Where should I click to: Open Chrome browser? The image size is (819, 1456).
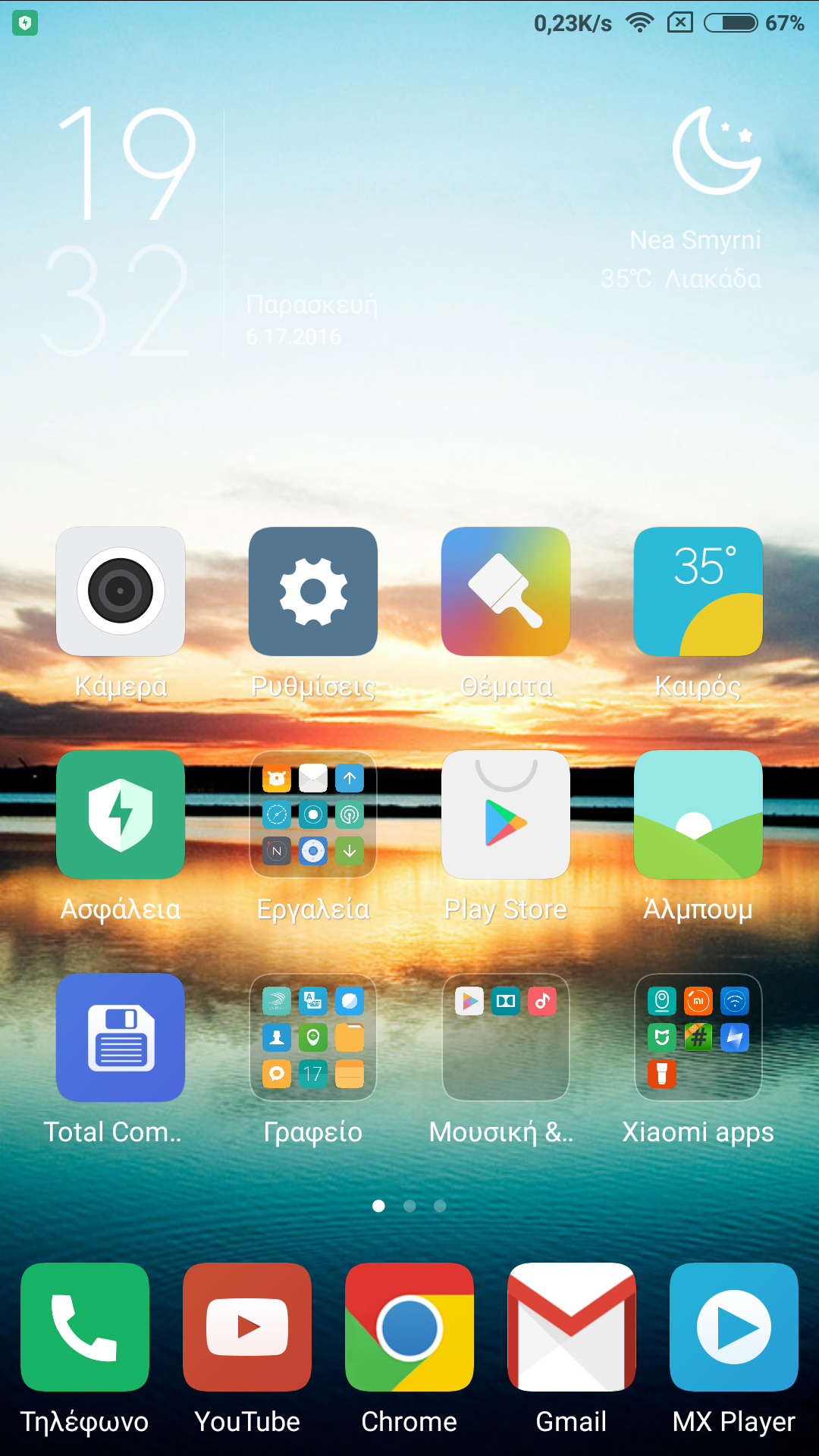[x=409, y=1327]
